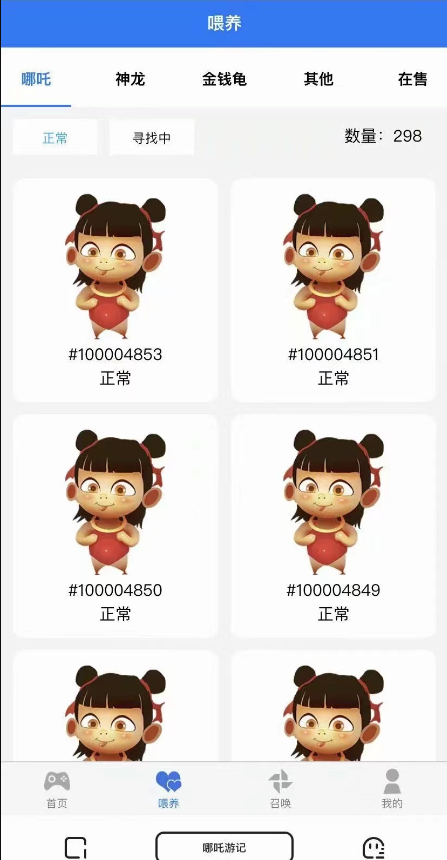Open the card #100004851
This screenshot has height=860, width=447.
pos(333,290)
